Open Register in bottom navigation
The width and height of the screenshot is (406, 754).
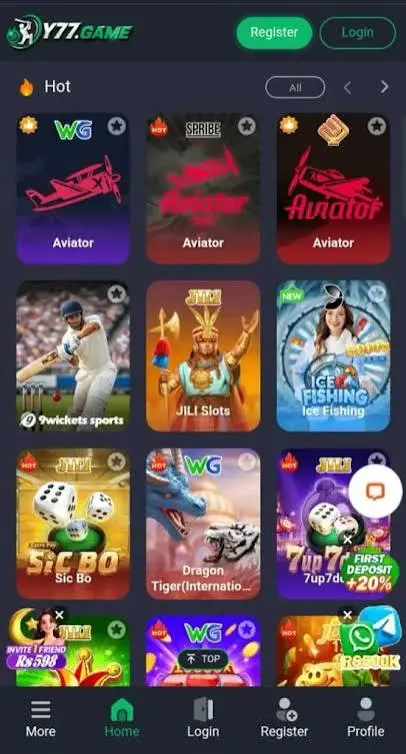284,718
